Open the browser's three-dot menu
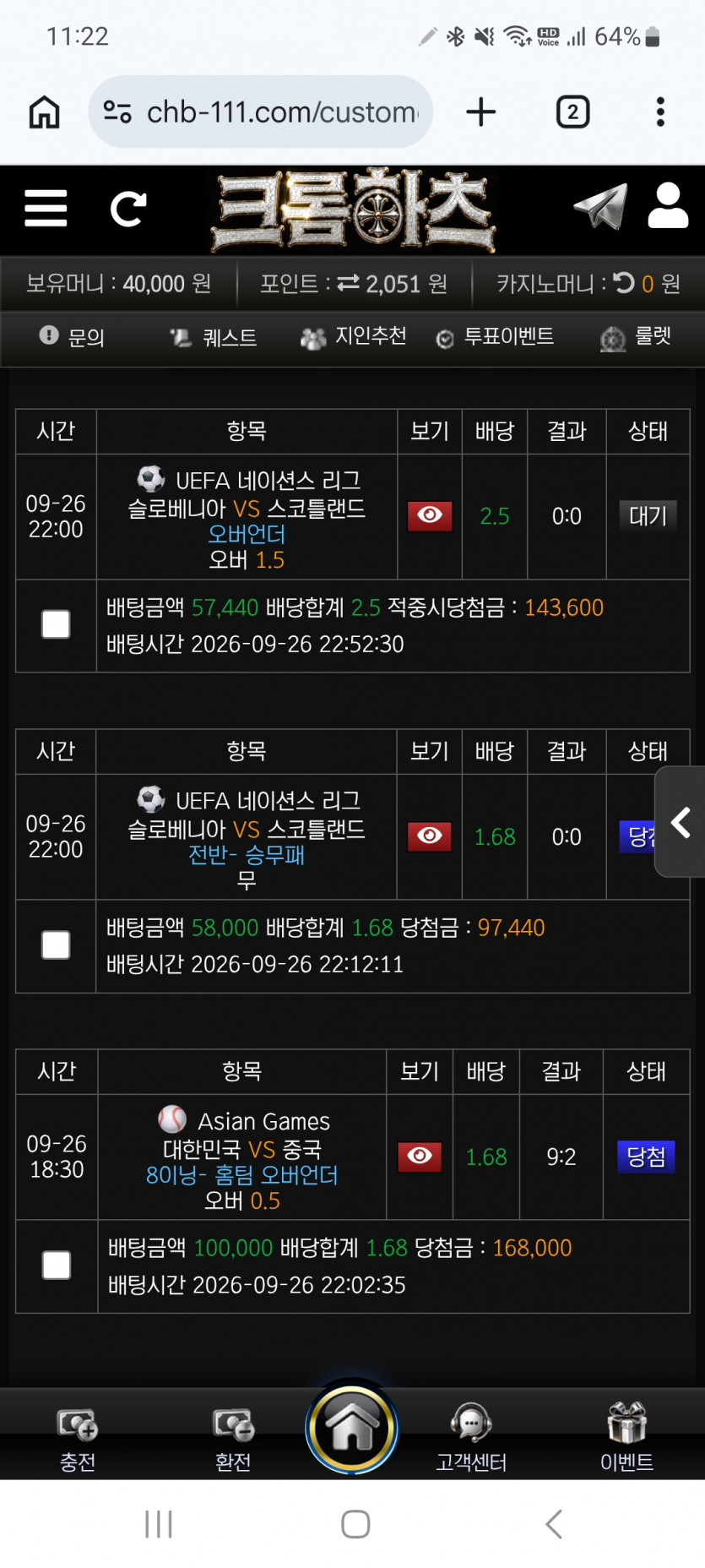705x1568 pixels. click(660, 112)
